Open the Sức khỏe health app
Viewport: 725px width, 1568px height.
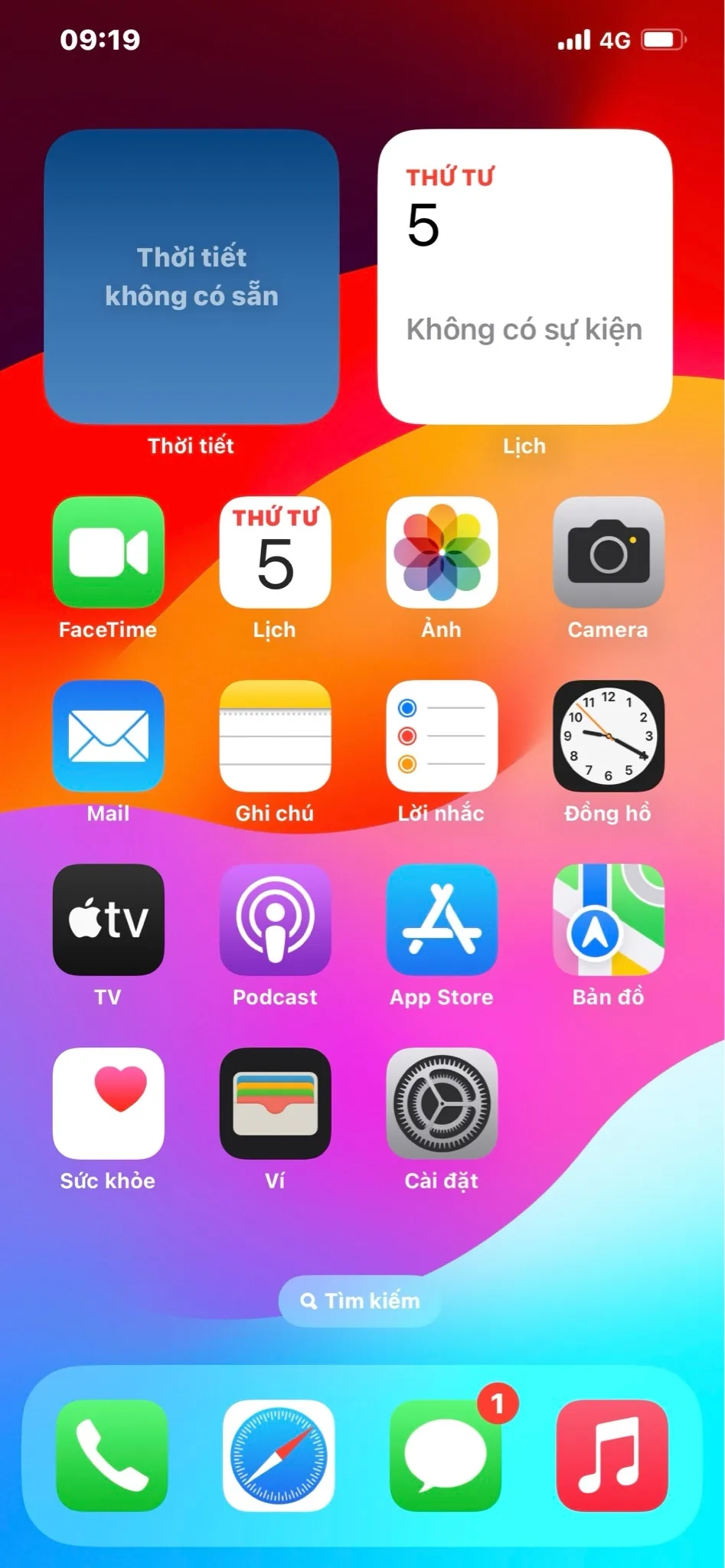pos(108,1103)
